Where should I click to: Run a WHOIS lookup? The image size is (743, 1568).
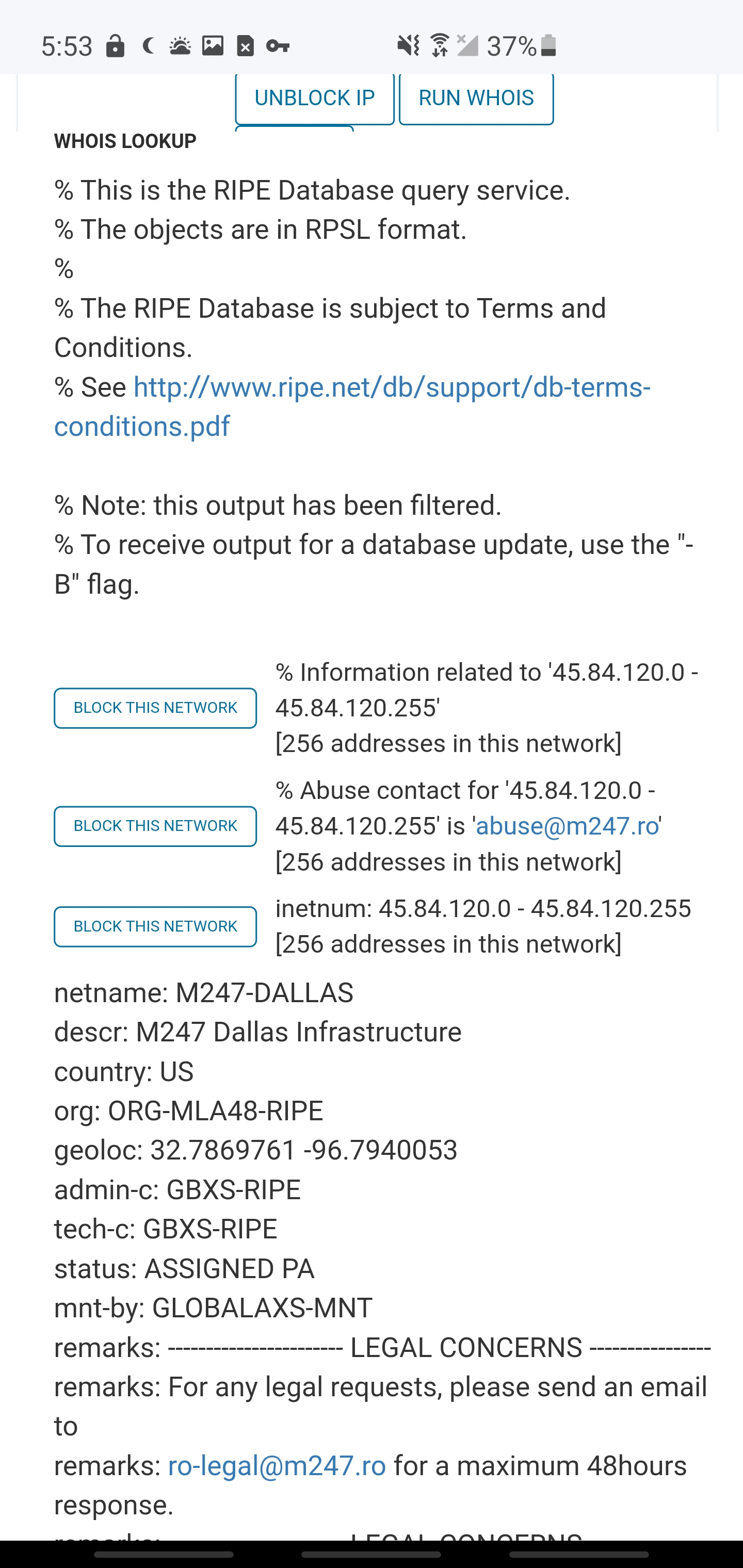click(x=476, y=98)
